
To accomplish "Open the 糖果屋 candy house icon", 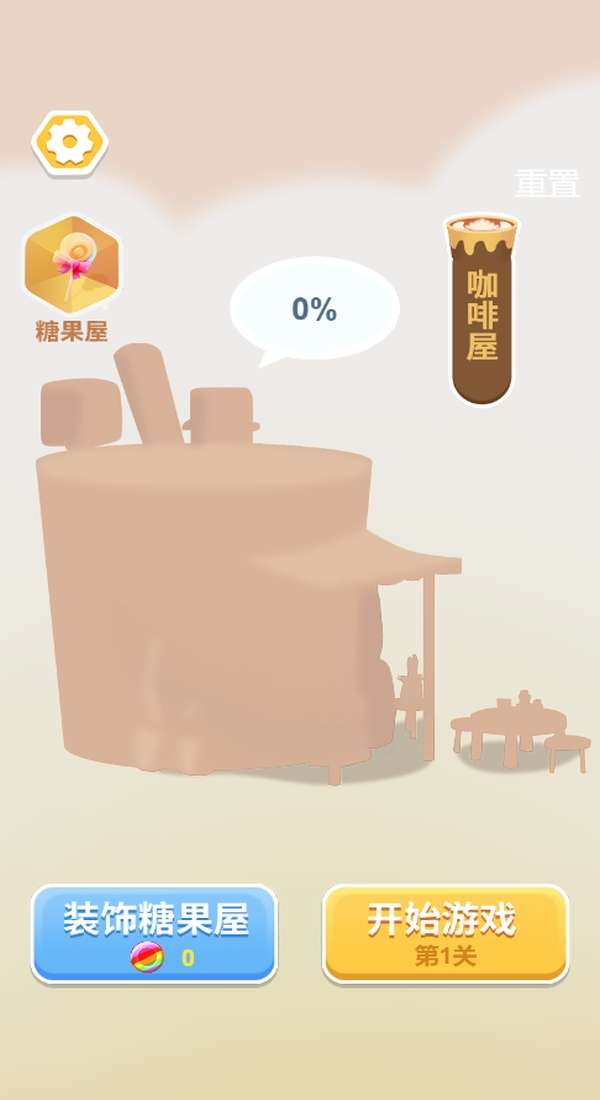I will coord(71,265).
